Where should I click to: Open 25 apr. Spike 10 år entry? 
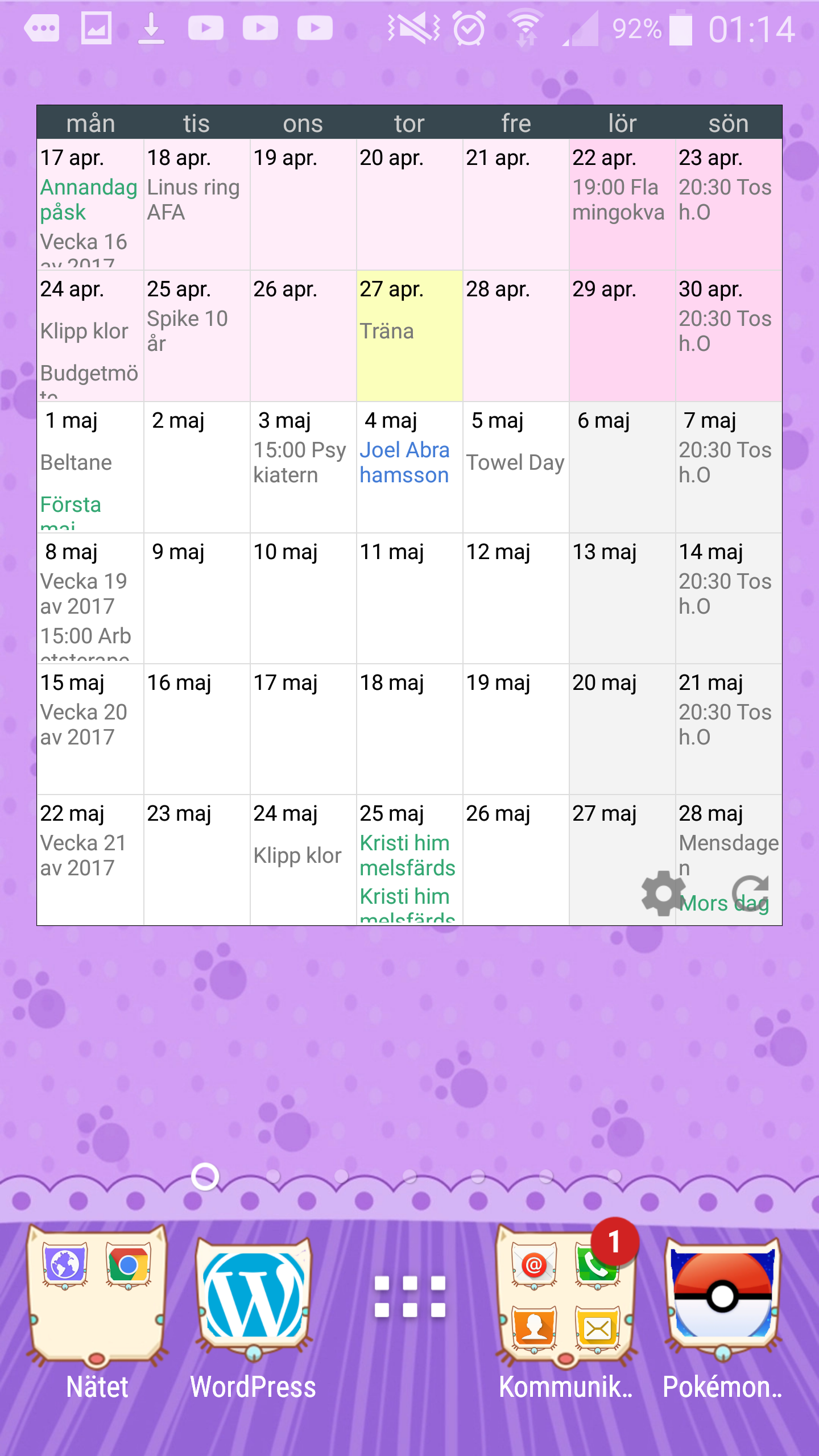[188, 331]
